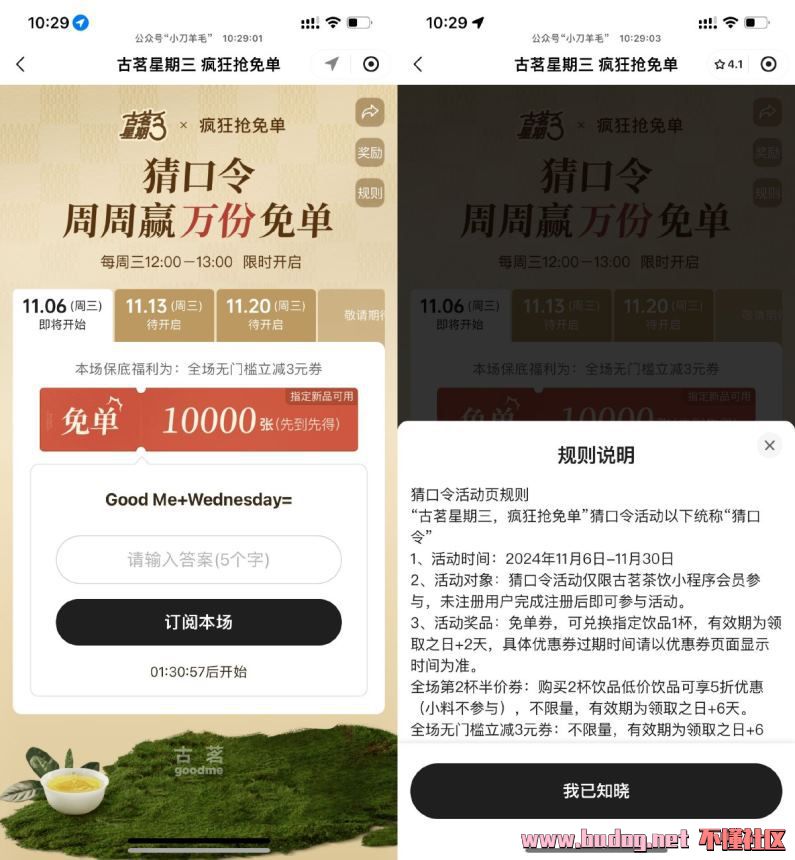Close the 规则说明 dialog
The width and height of the screenshot is (795, 860).
point(768,446)
